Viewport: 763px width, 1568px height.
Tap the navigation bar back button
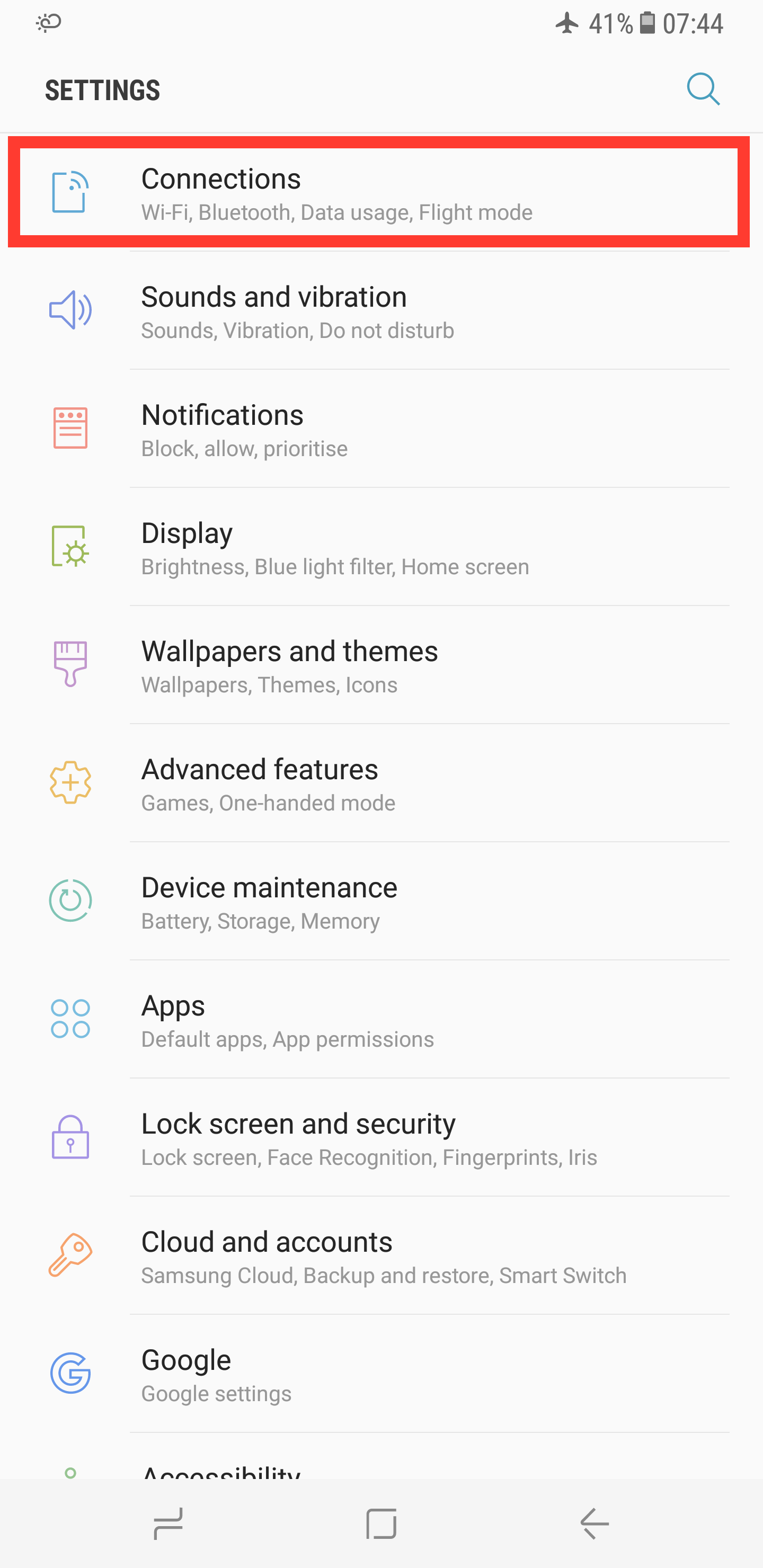click(x=595, y=1524)
